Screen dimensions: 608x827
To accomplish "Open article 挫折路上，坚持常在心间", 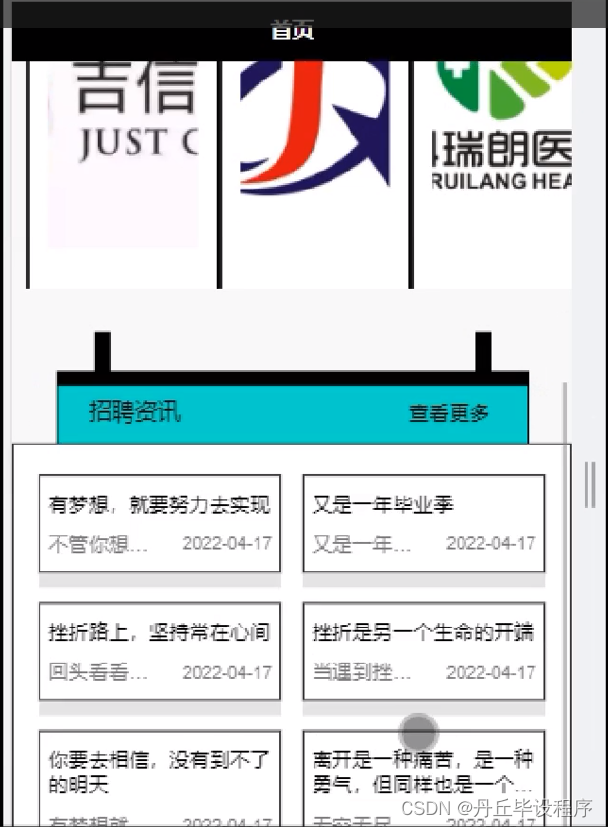I will [x=160, y=651].
